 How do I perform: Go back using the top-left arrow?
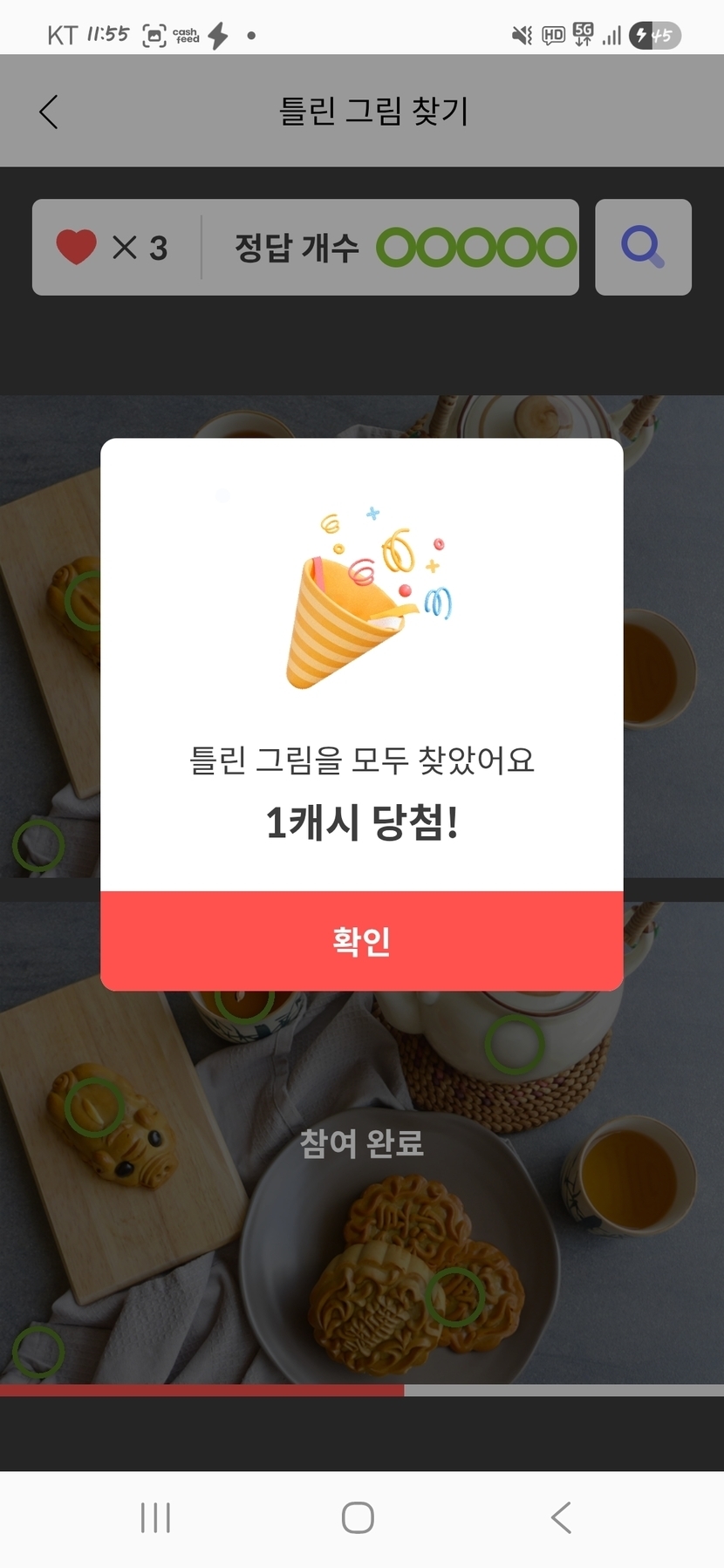49,112
